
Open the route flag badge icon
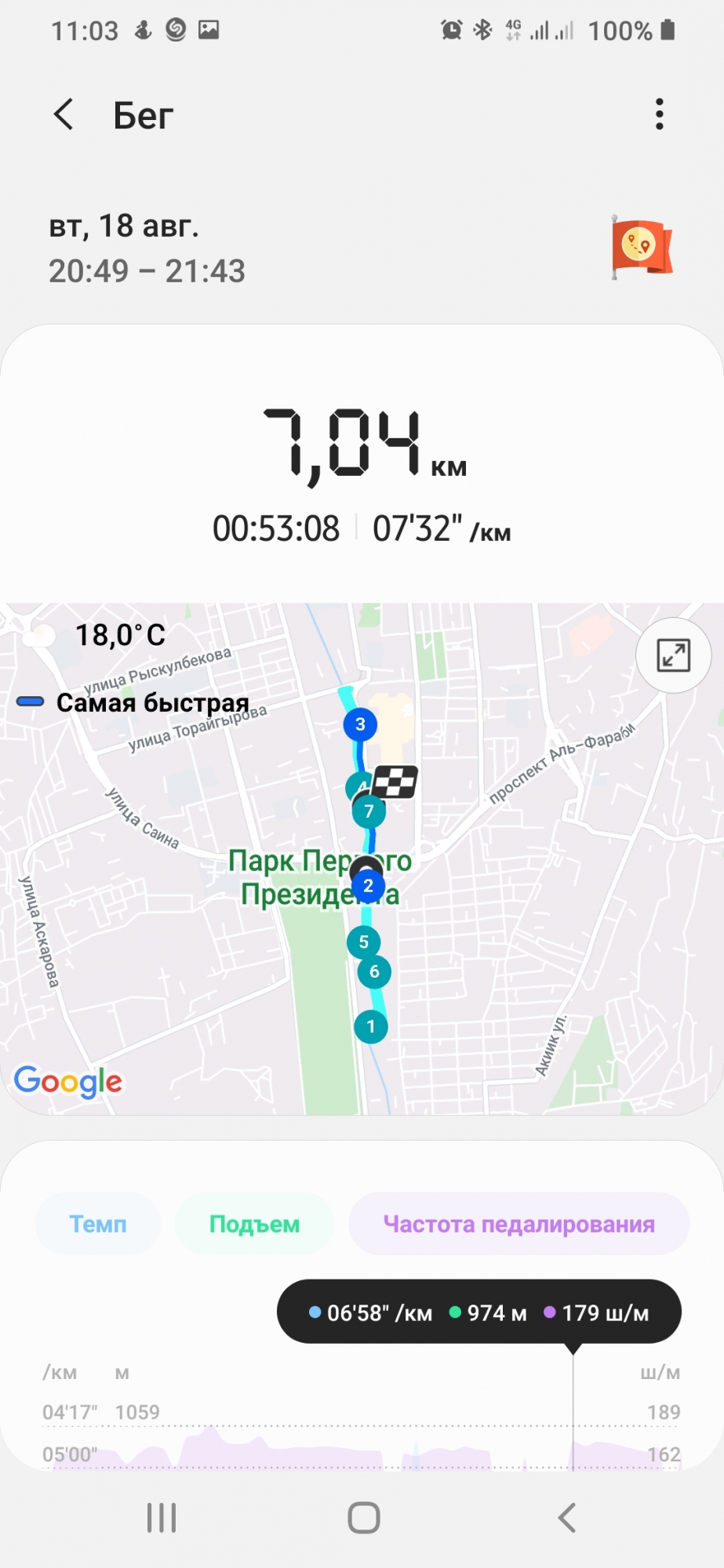point(641,247)
